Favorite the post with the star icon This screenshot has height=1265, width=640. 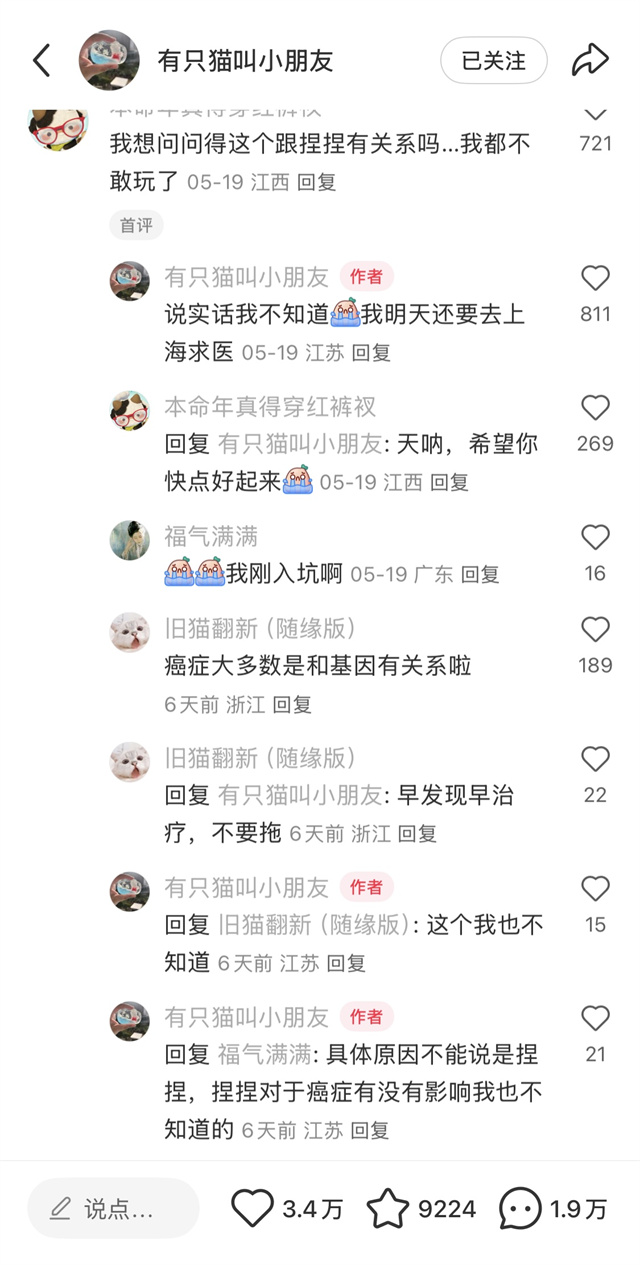coord(388,1209)
